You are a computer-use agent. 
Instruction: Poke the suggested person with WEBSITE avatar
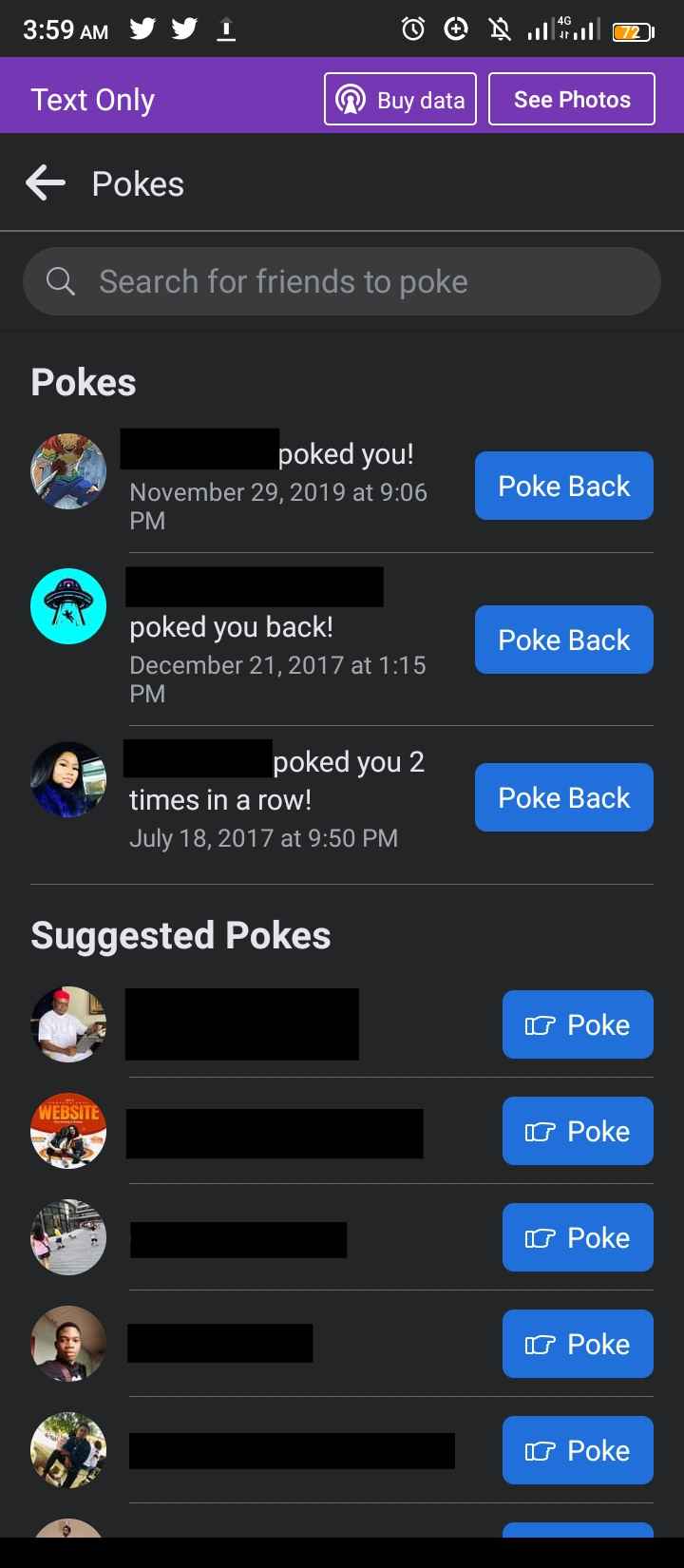tap(577, 1131)
